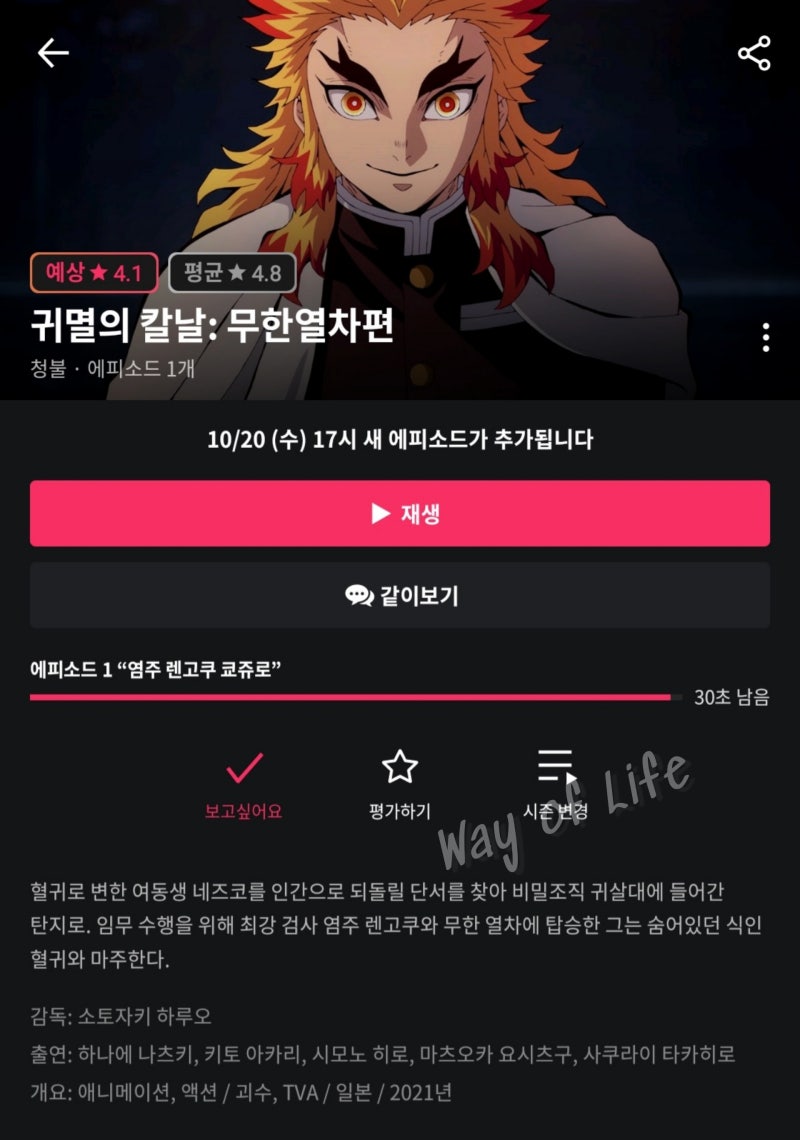Screen dimensions: 800x1140
Task: Toggle a rating by tapping 평가하기 star
Action: pyautogui.click(x=397, y=785)
